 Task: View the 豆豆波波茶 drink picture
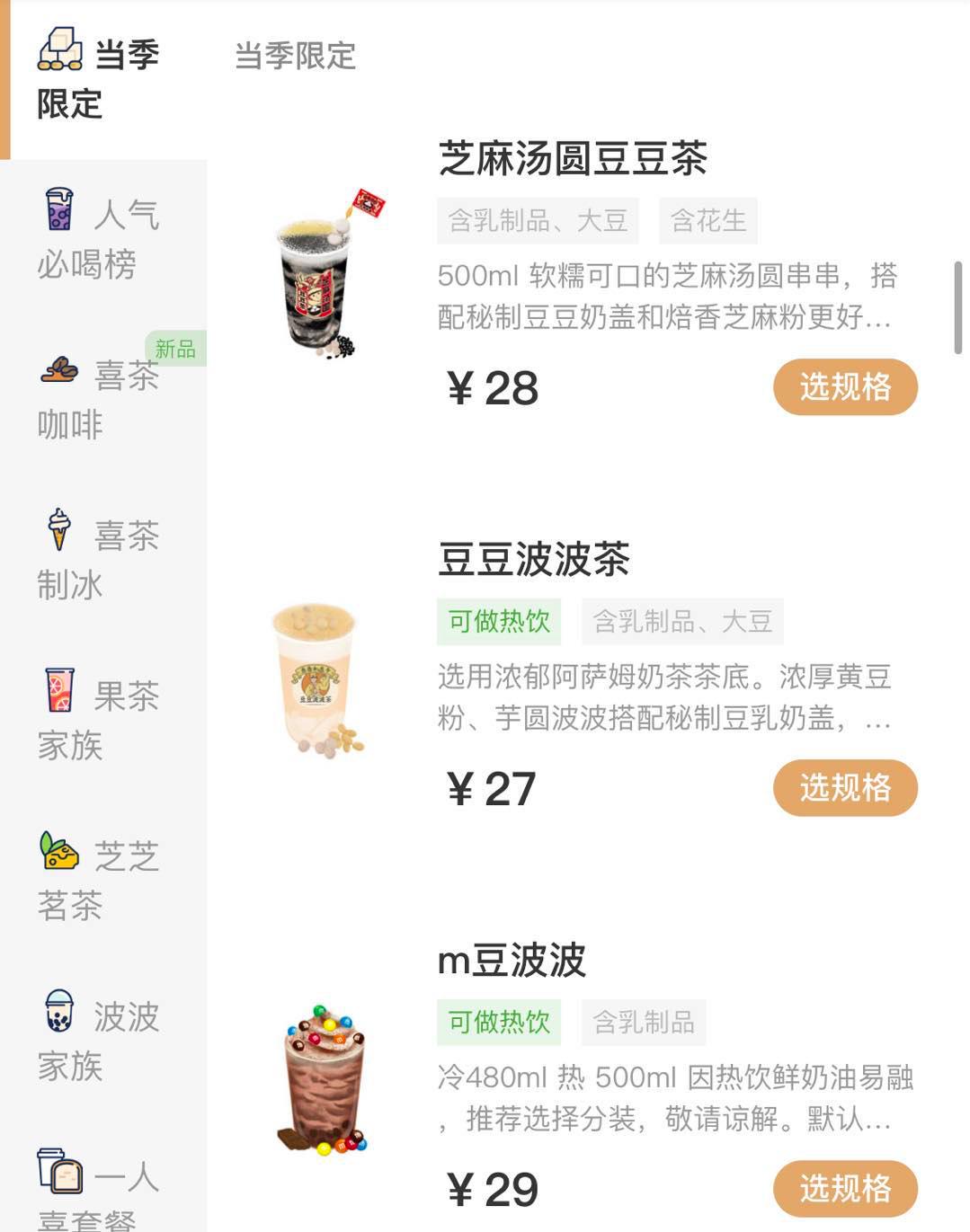tap(318, 678)
